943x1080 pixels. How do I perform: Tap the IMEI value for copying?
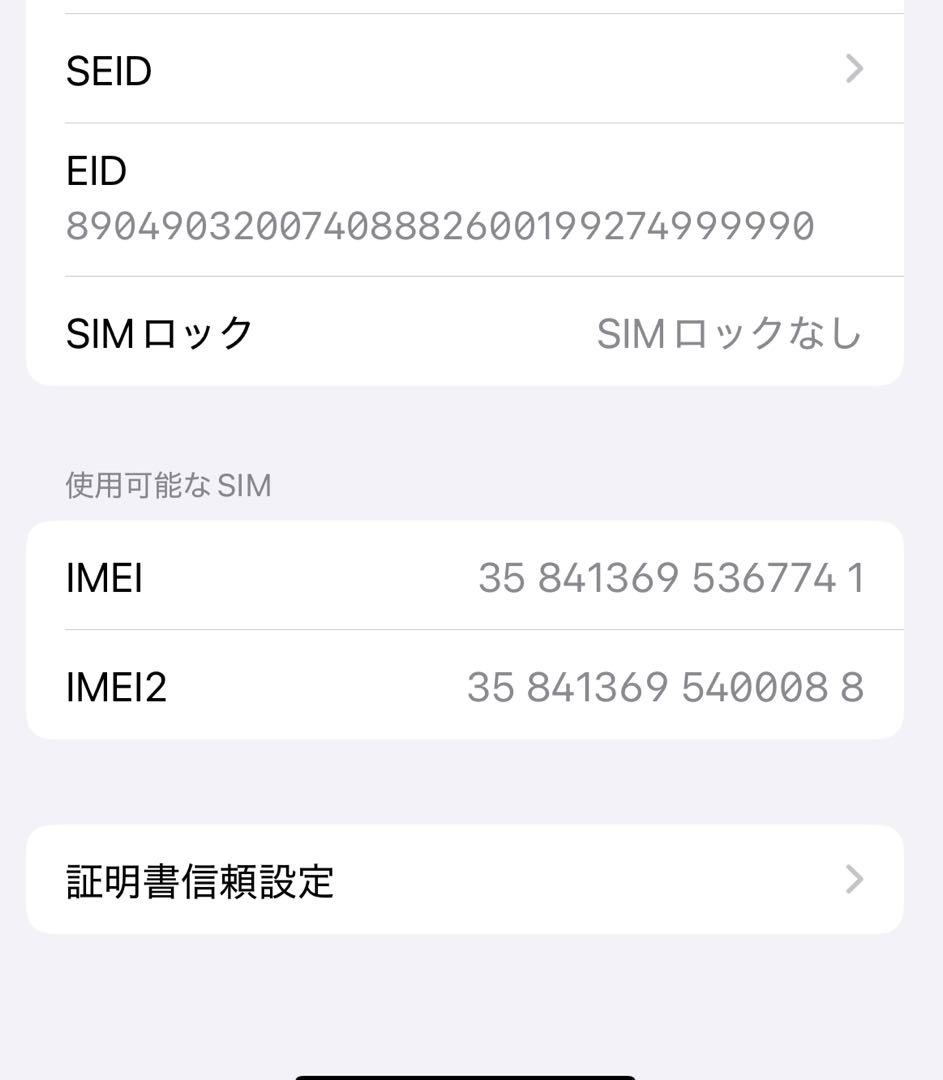pyautogui.click(x=672, y=577)
